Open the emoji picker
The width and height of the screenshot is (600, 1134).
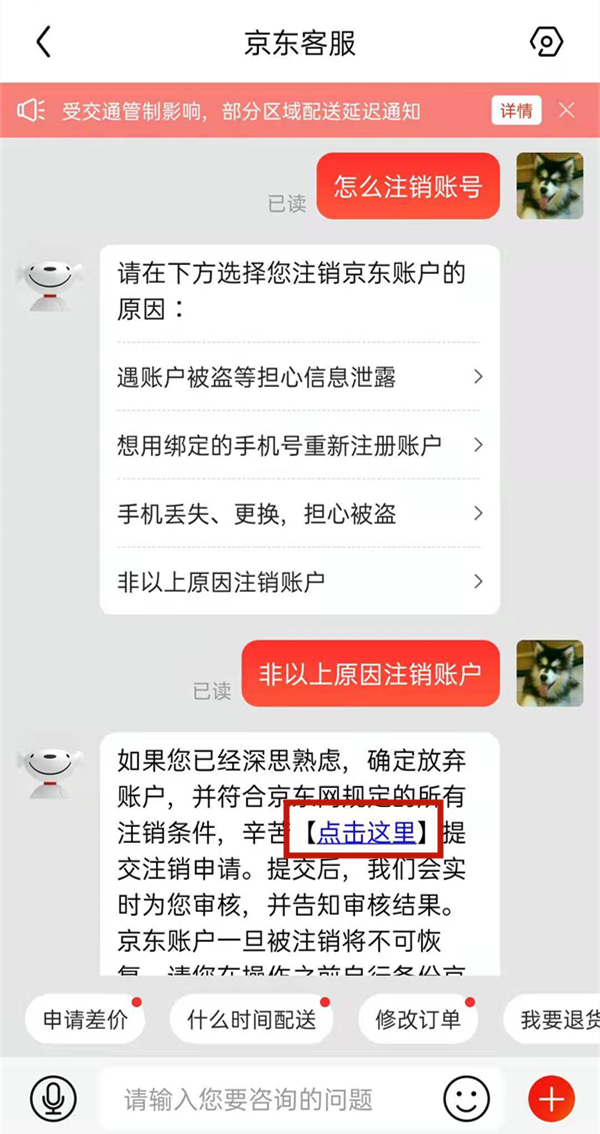[x=466, y=1100]
